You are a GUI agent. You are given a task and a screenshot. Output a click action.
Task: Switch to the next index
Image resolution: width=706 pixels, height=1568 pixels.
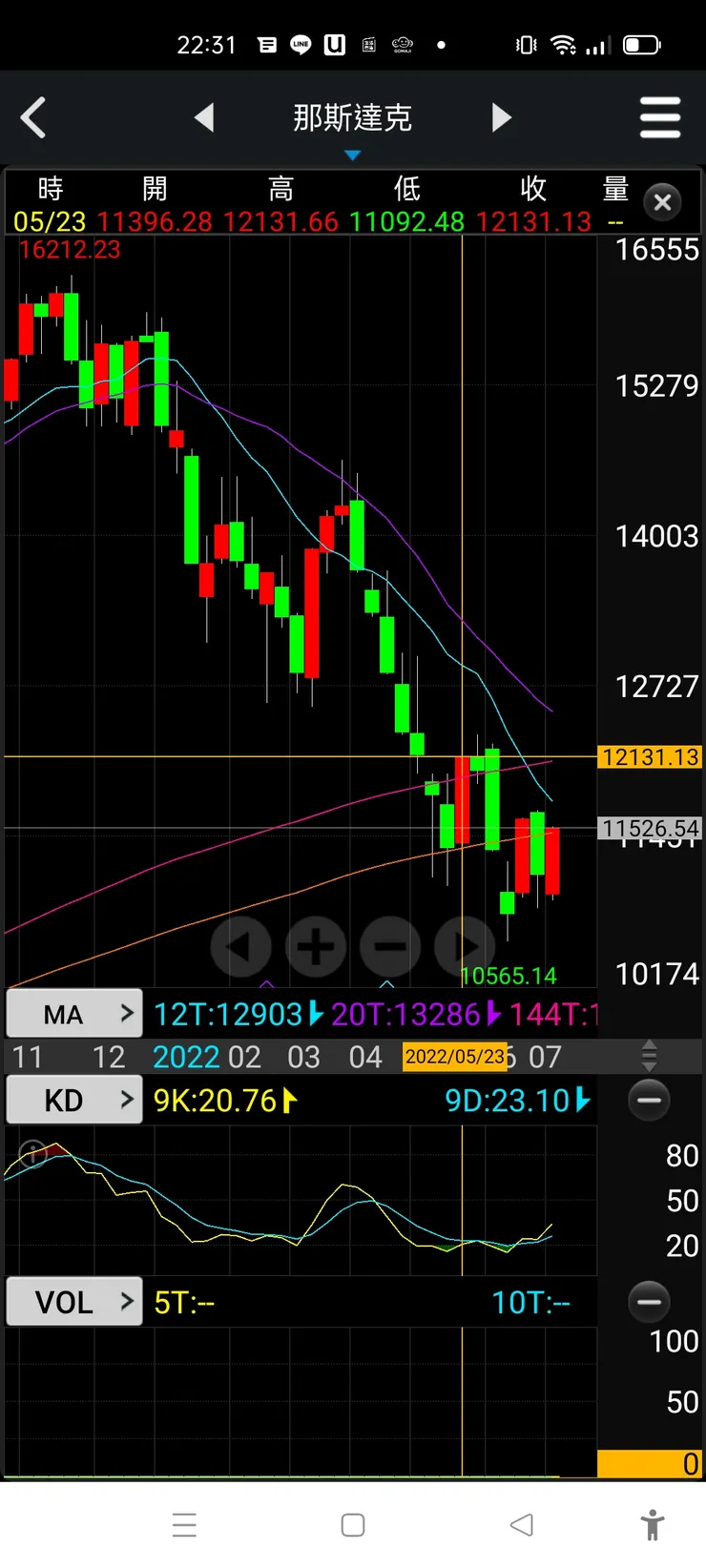click(x=501, y=118)
